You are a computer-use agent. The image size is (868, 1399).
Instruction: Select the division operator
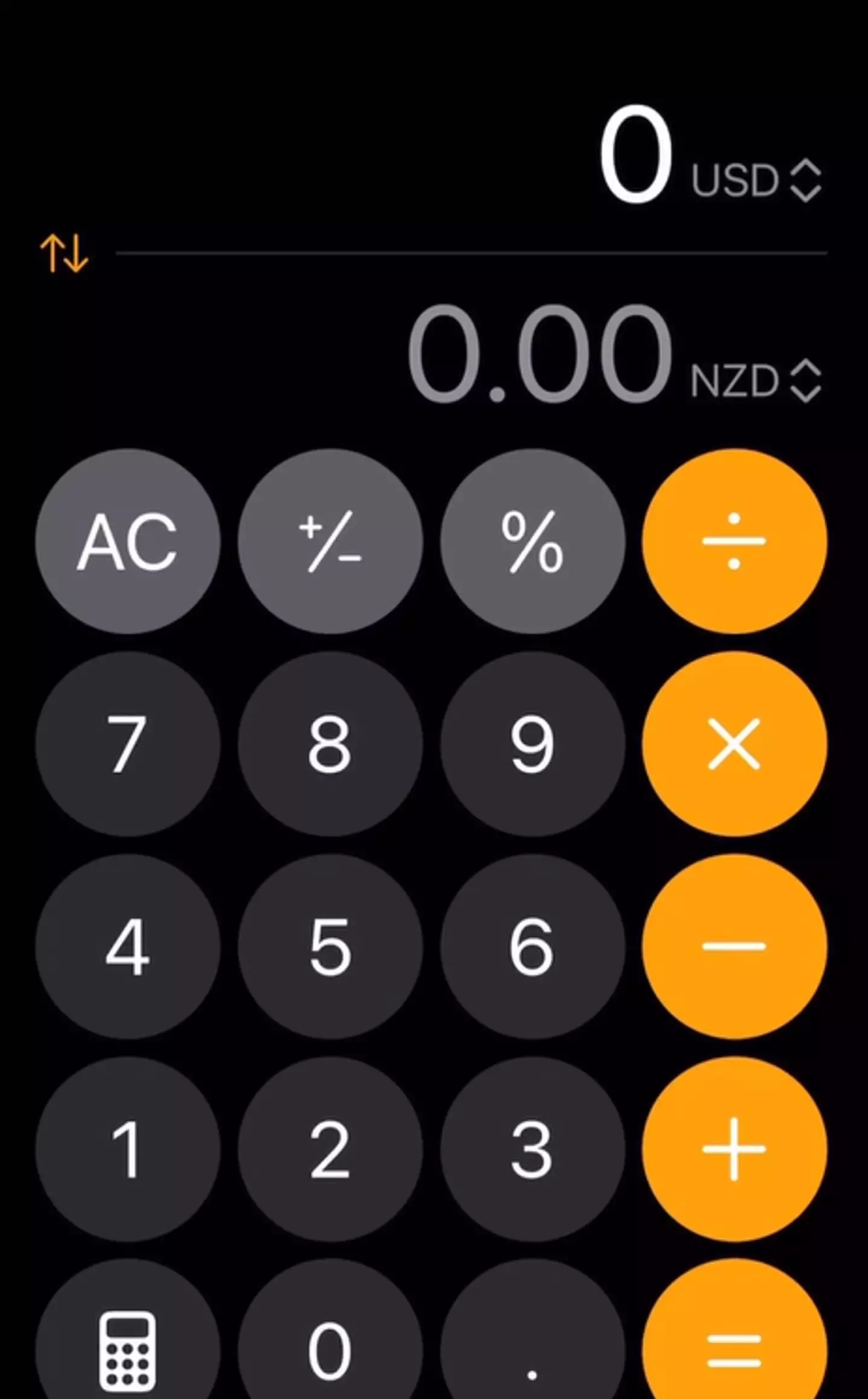pyautogui.click(x=735, y=542)
